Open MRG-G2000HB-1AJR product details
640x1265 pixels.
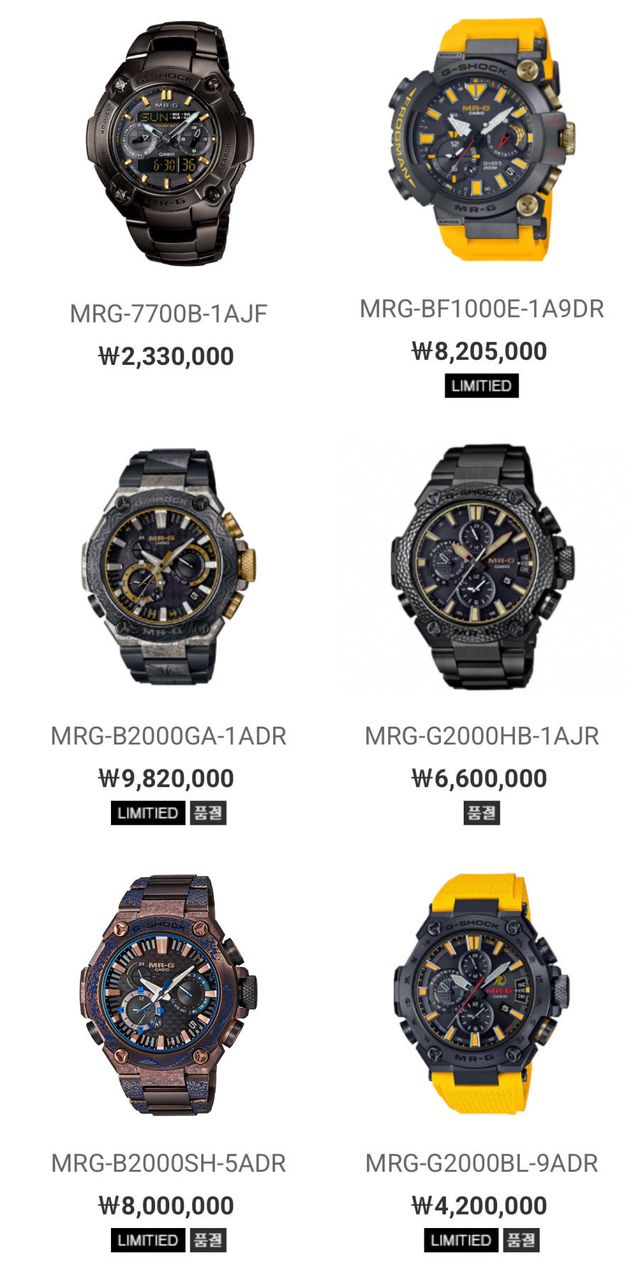[481, 563]
